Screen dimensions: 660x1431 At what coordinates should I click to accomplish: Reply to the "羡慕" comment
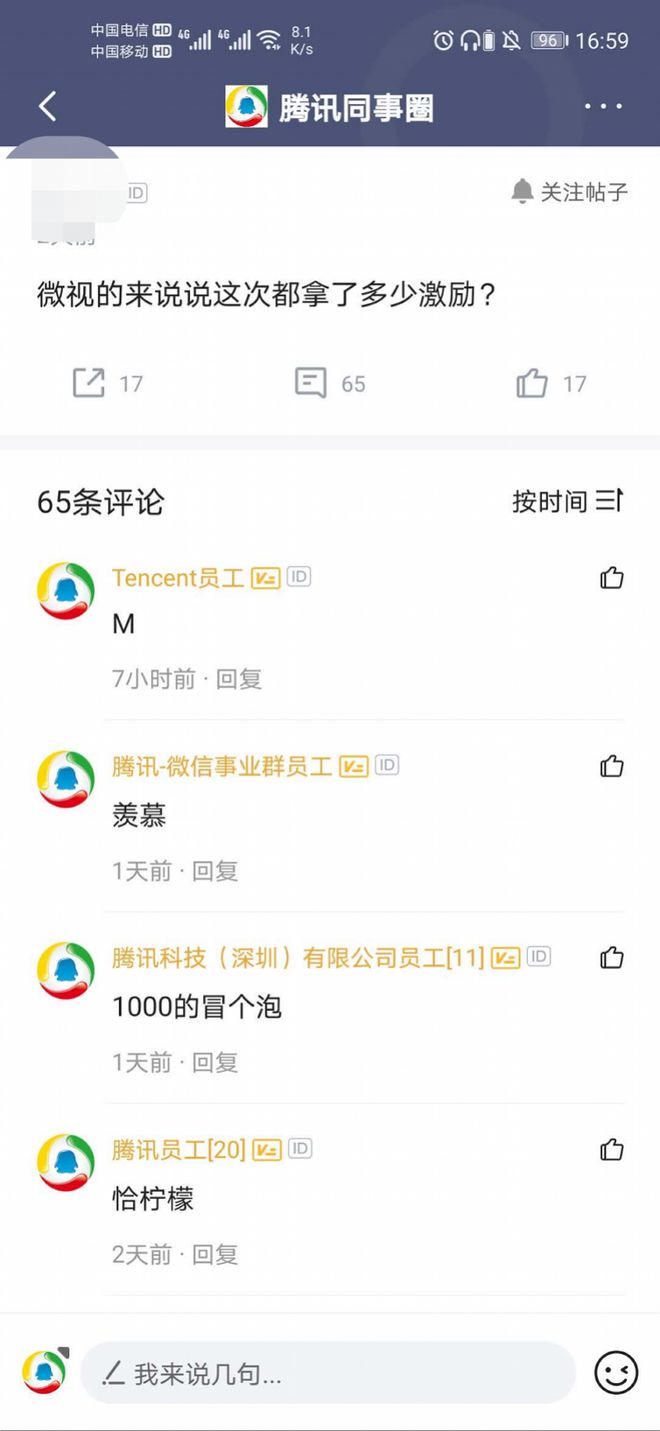point(215,871)
